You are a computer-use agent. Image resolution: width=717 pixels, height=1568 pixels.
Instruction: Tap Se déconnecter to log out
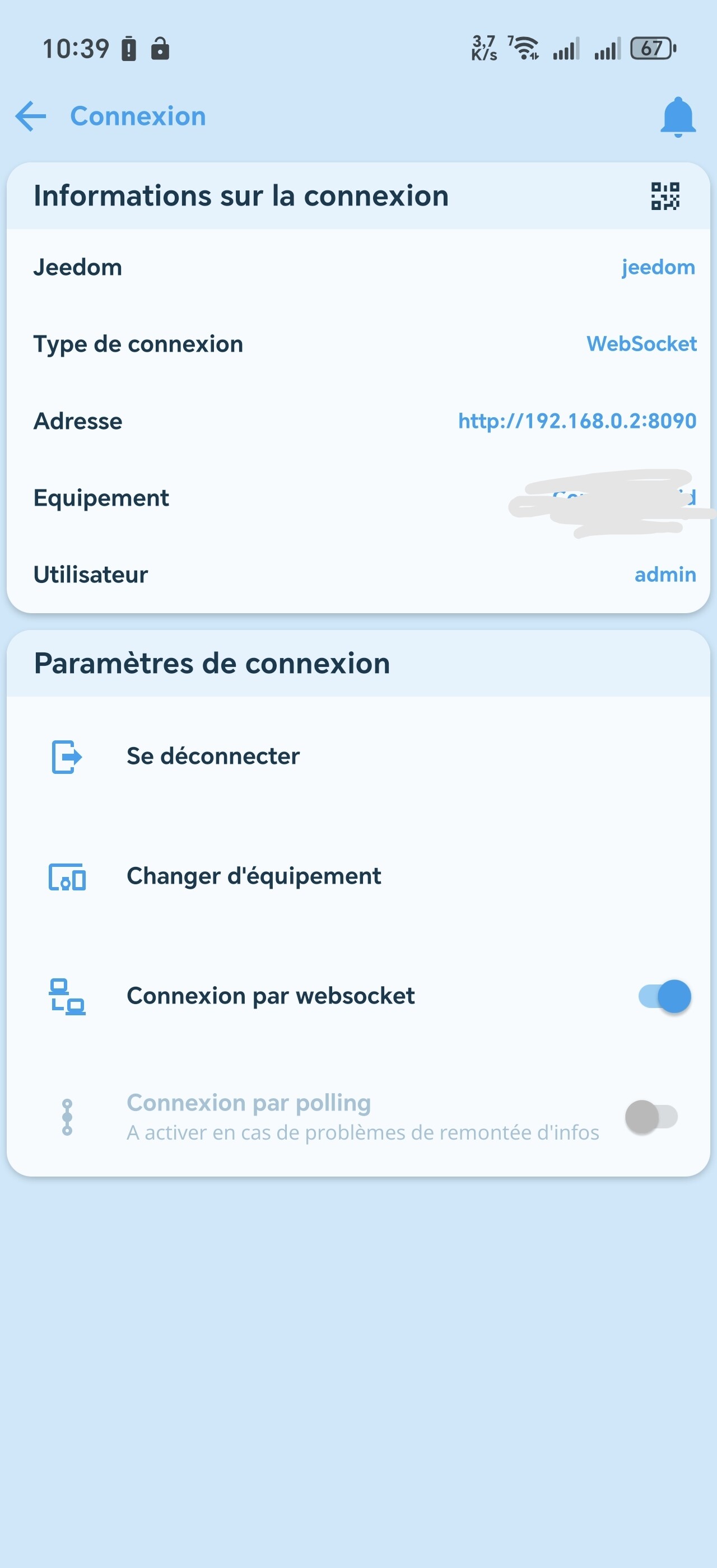tap(212, 756)
